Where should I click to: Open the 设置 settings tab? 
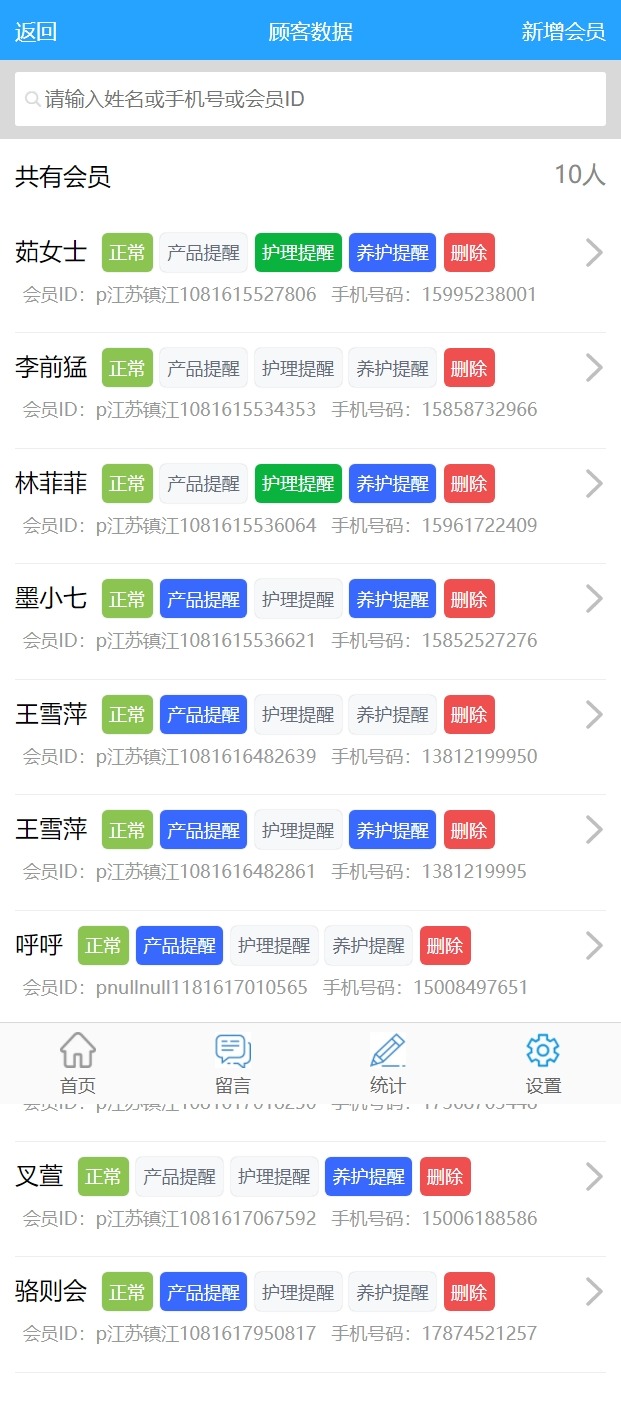(x=543, y=1064)
